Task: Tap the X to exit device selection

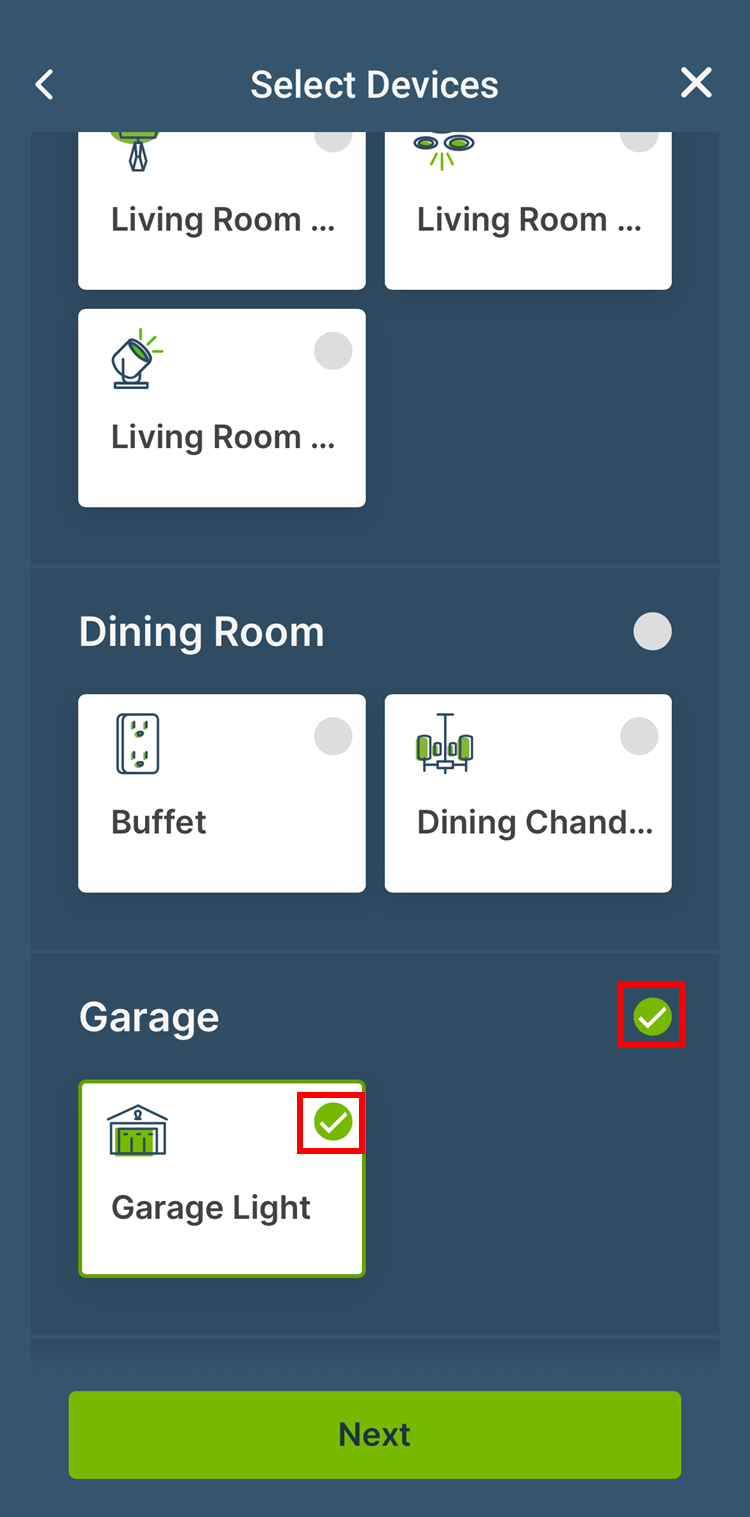Action: [x=696, y=83]
